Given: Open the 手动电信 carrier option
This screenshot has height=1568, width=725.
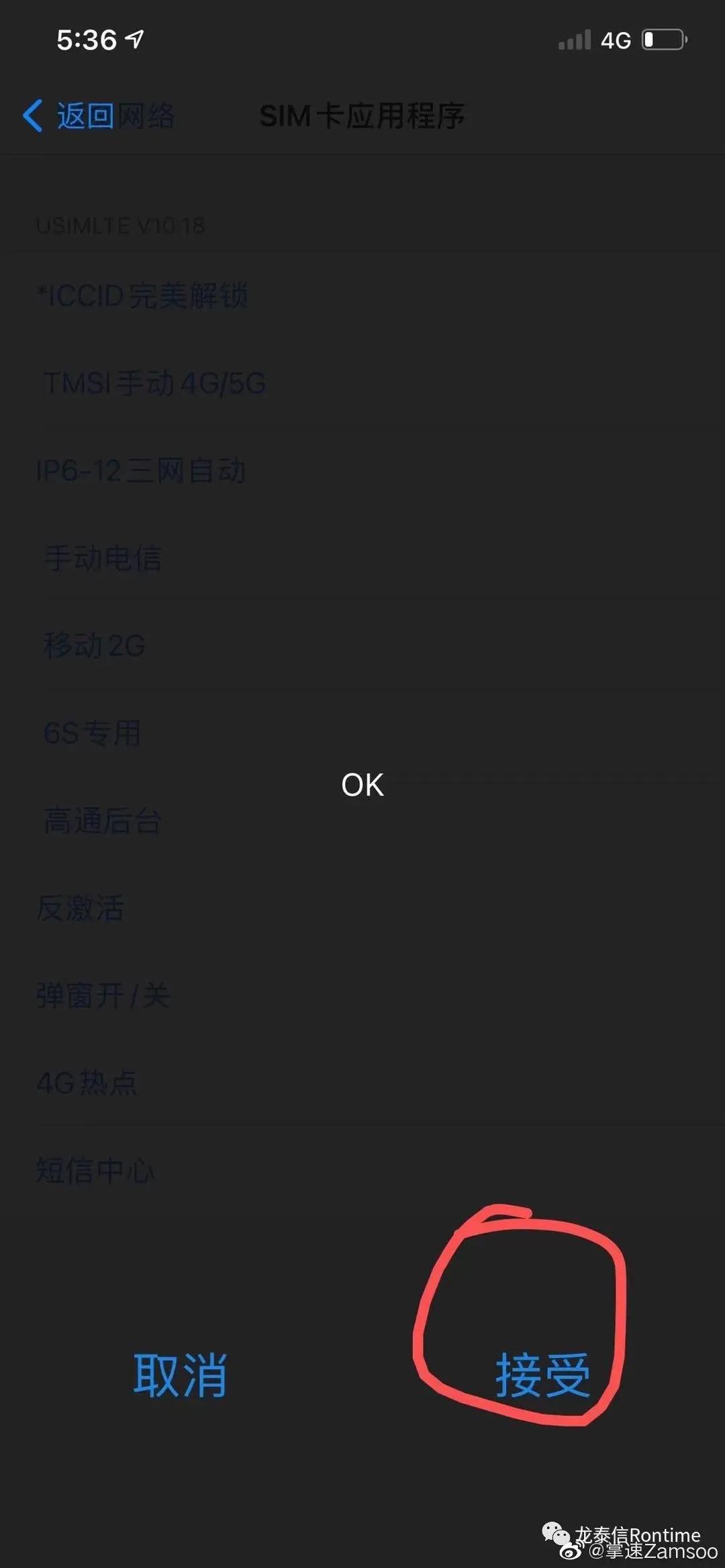Looking at the screenshot, I should (102, 559).
